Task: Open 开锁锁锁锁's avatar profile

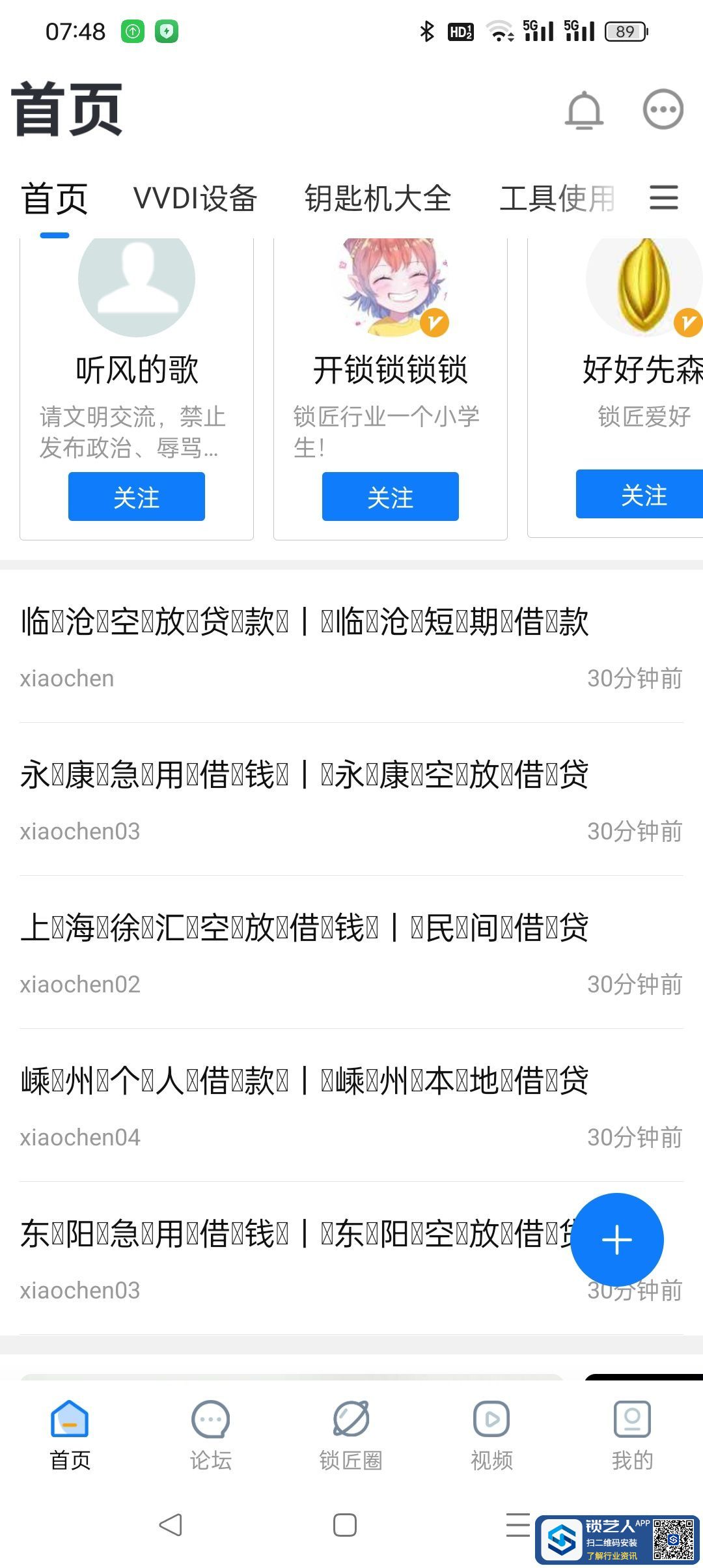Action: coord(391,285)
